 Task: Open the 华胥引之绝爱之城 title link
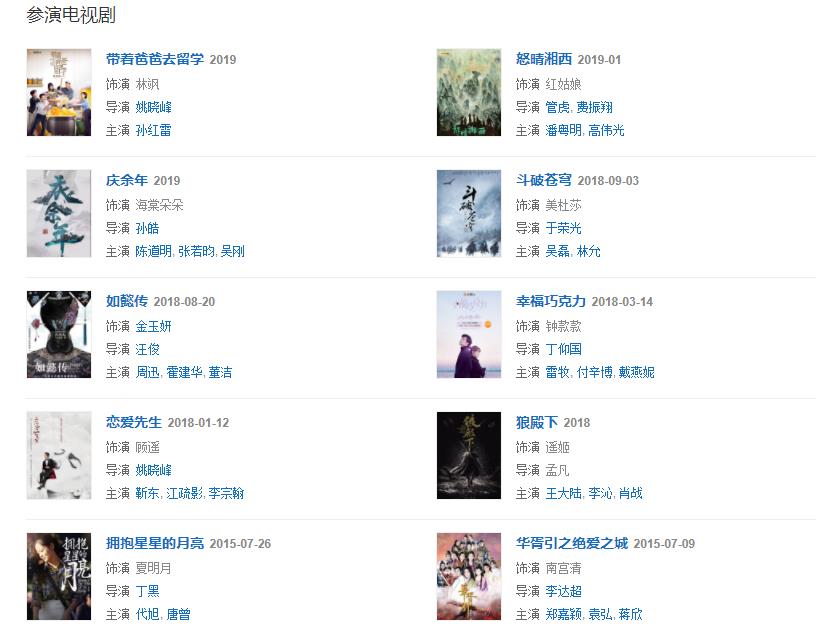tap(571, 543)
